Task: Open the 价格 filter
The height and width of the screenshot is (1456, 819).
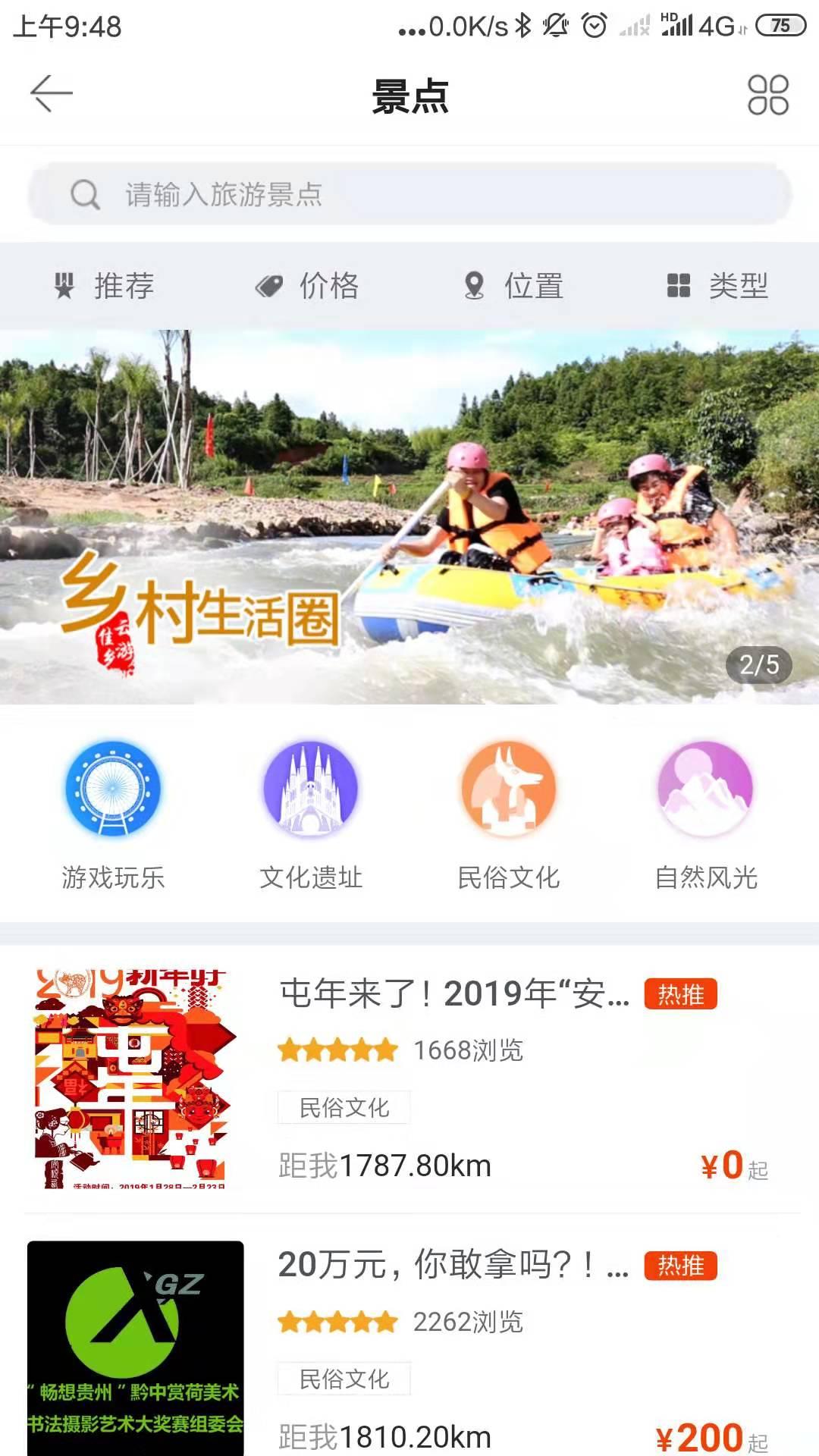Action: (307, 286)
